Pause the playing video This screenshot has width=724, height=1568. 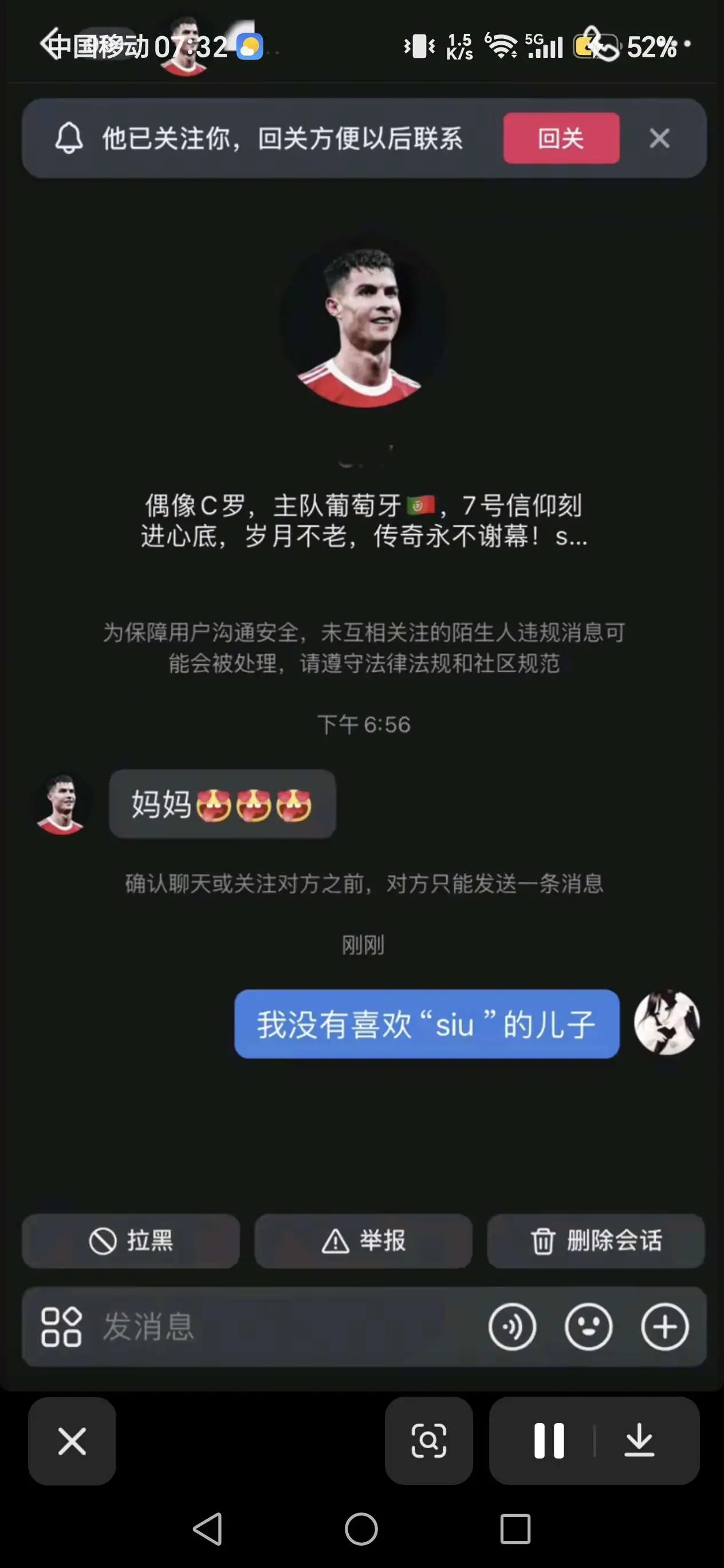coord(549,1441)
